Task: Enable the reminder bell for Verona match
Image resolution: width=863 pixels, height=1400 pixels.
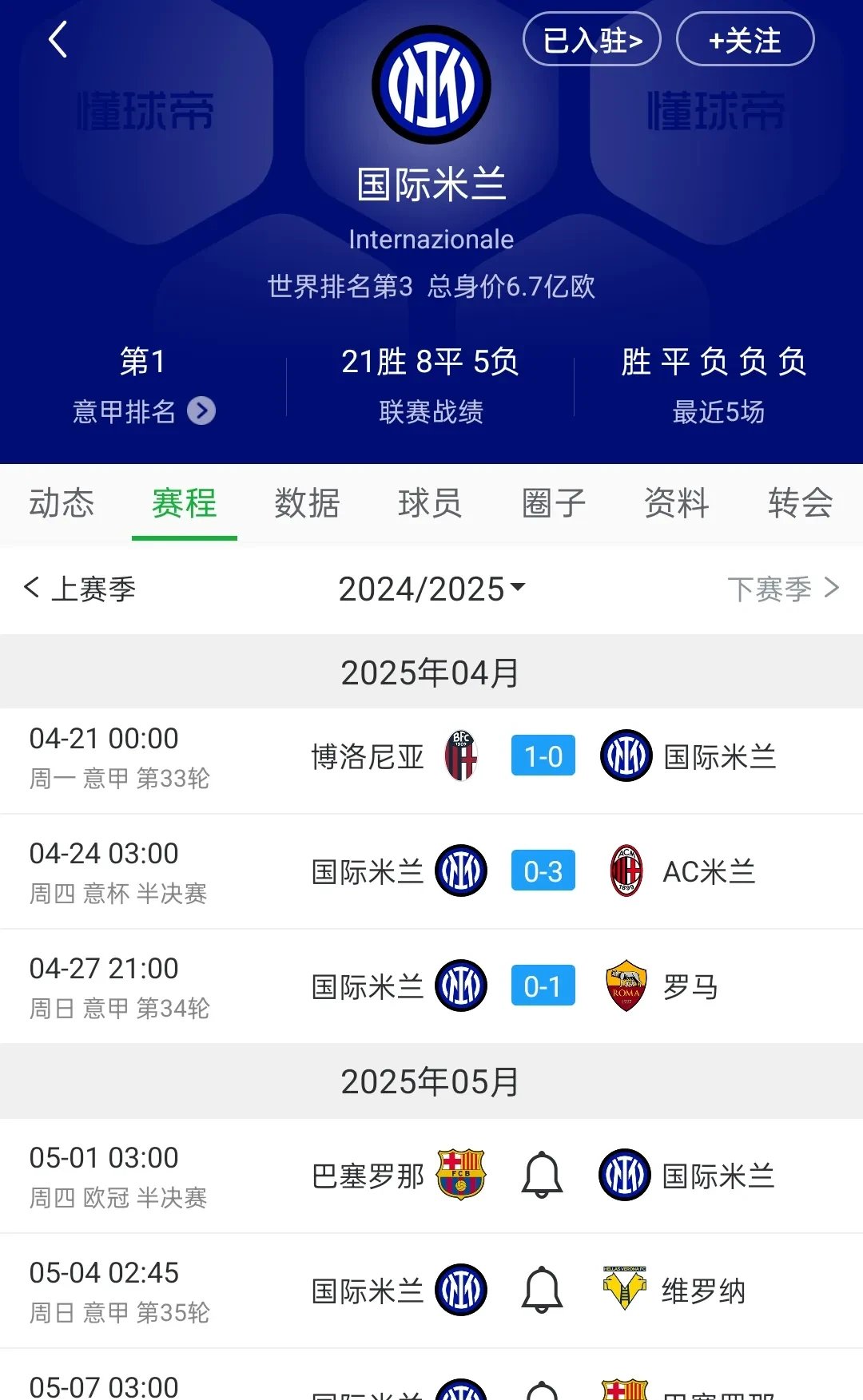Action: [x=543, y=1288]
